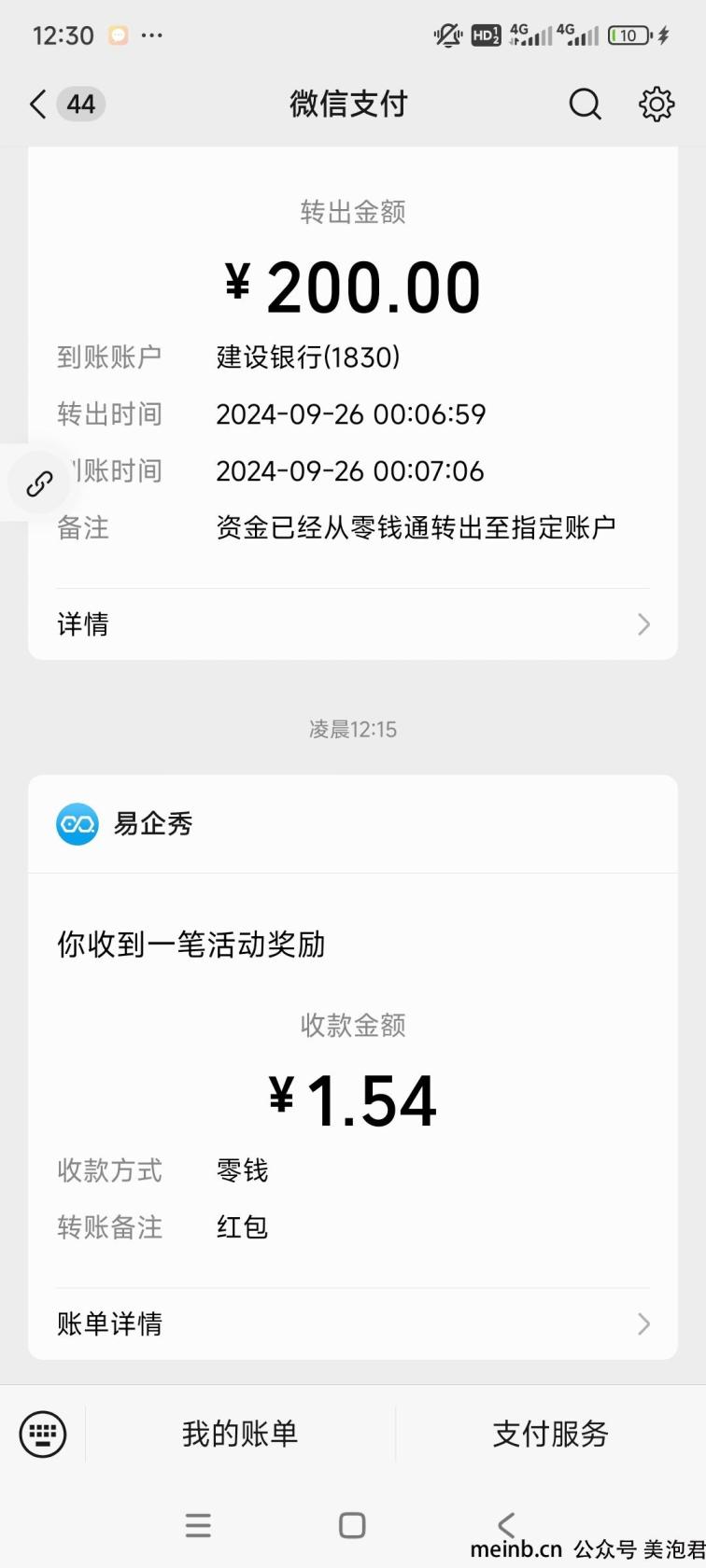
Task: Open 详情 of the 200.00 transfer
Action: pos(353,624)
